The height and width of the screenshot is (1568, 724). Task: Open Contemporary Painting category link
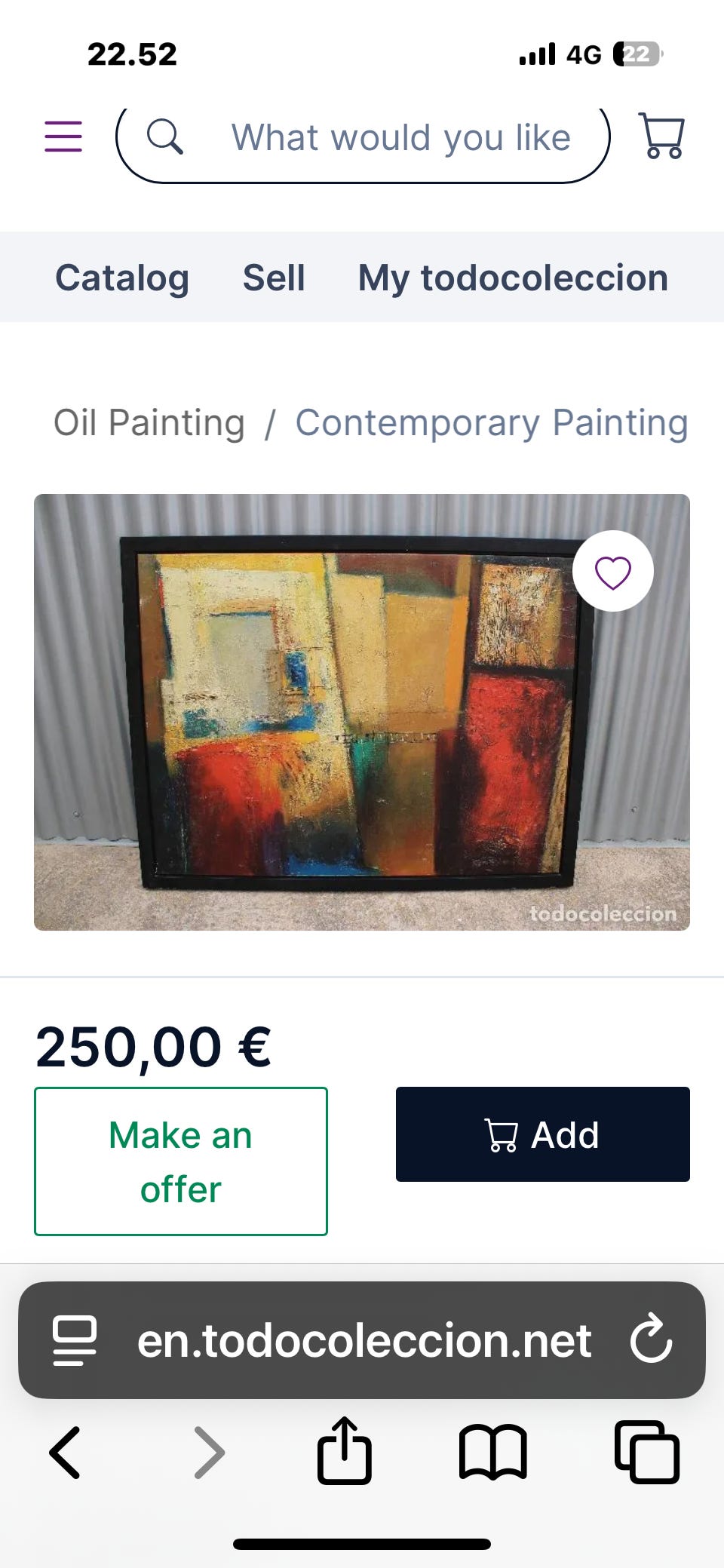coord(492,422)
